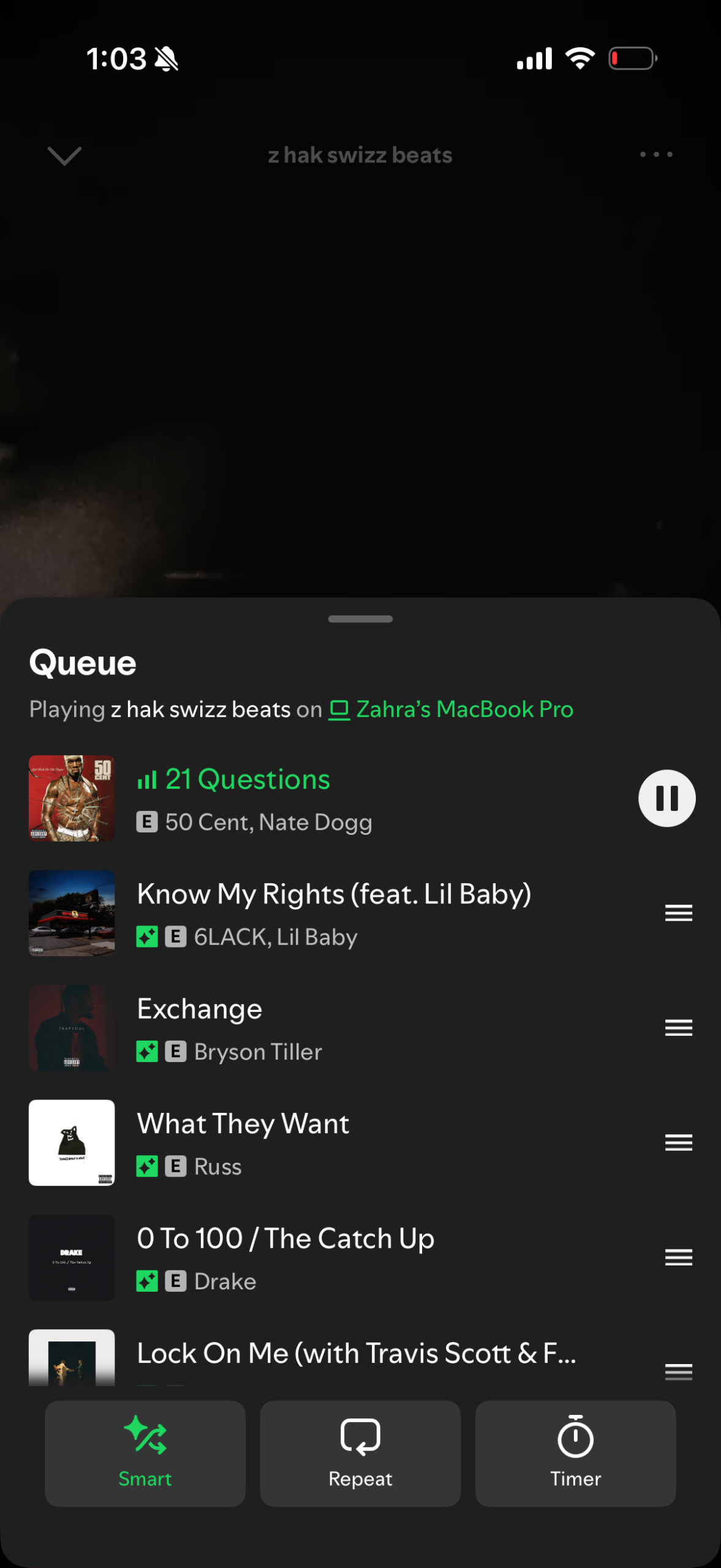Enable Repeat for the queue

point(360,1453)
